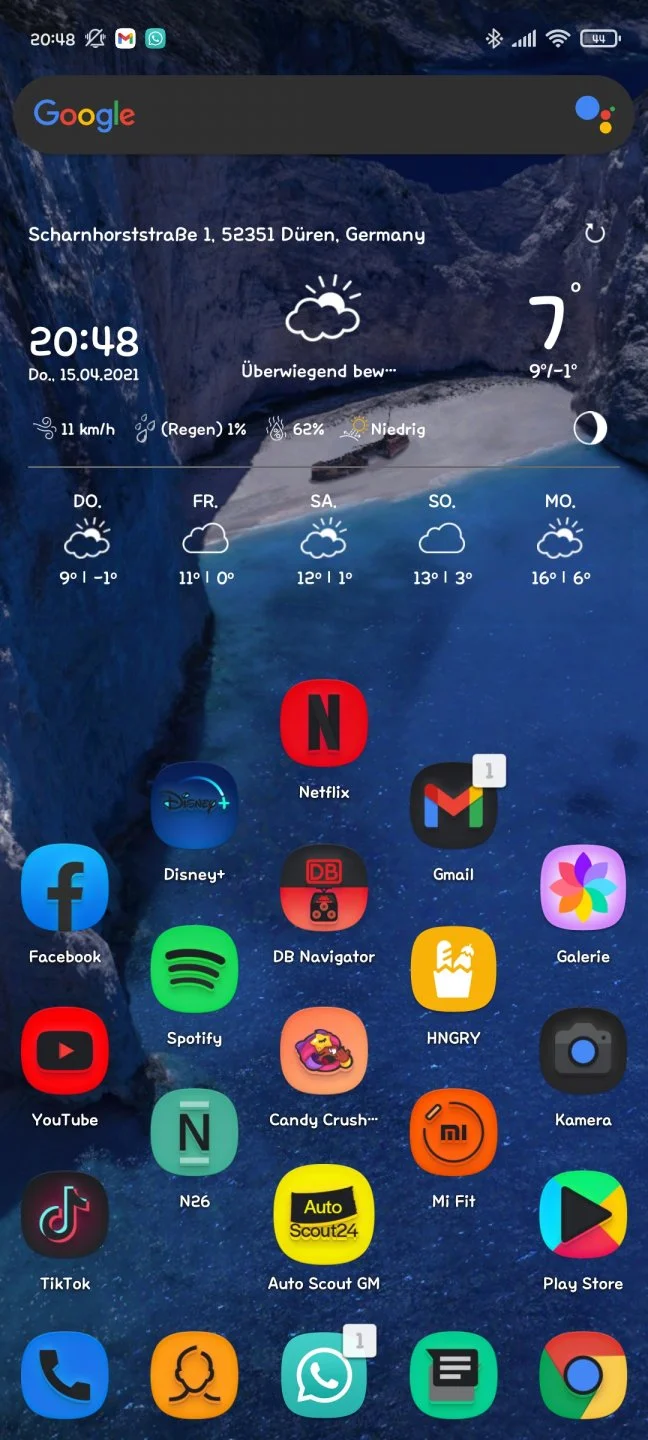Launch YouTube
Image resolution: width=648 pixels, height=1440 pixels.
point(65,1051)
